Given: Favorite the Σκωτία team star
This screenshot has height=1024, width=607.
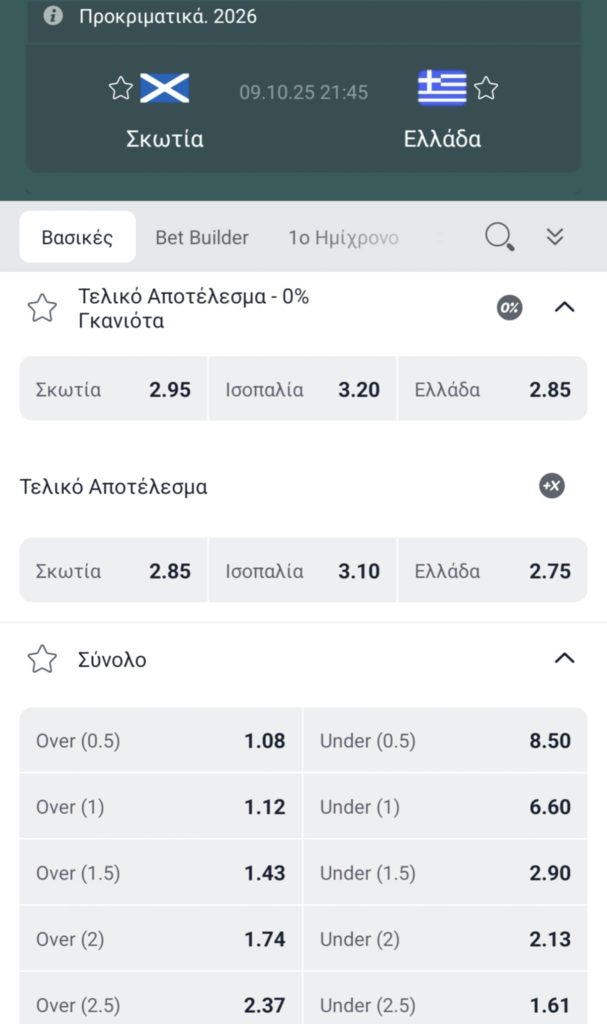Looking at the screenshot, I should click(121, 89).
